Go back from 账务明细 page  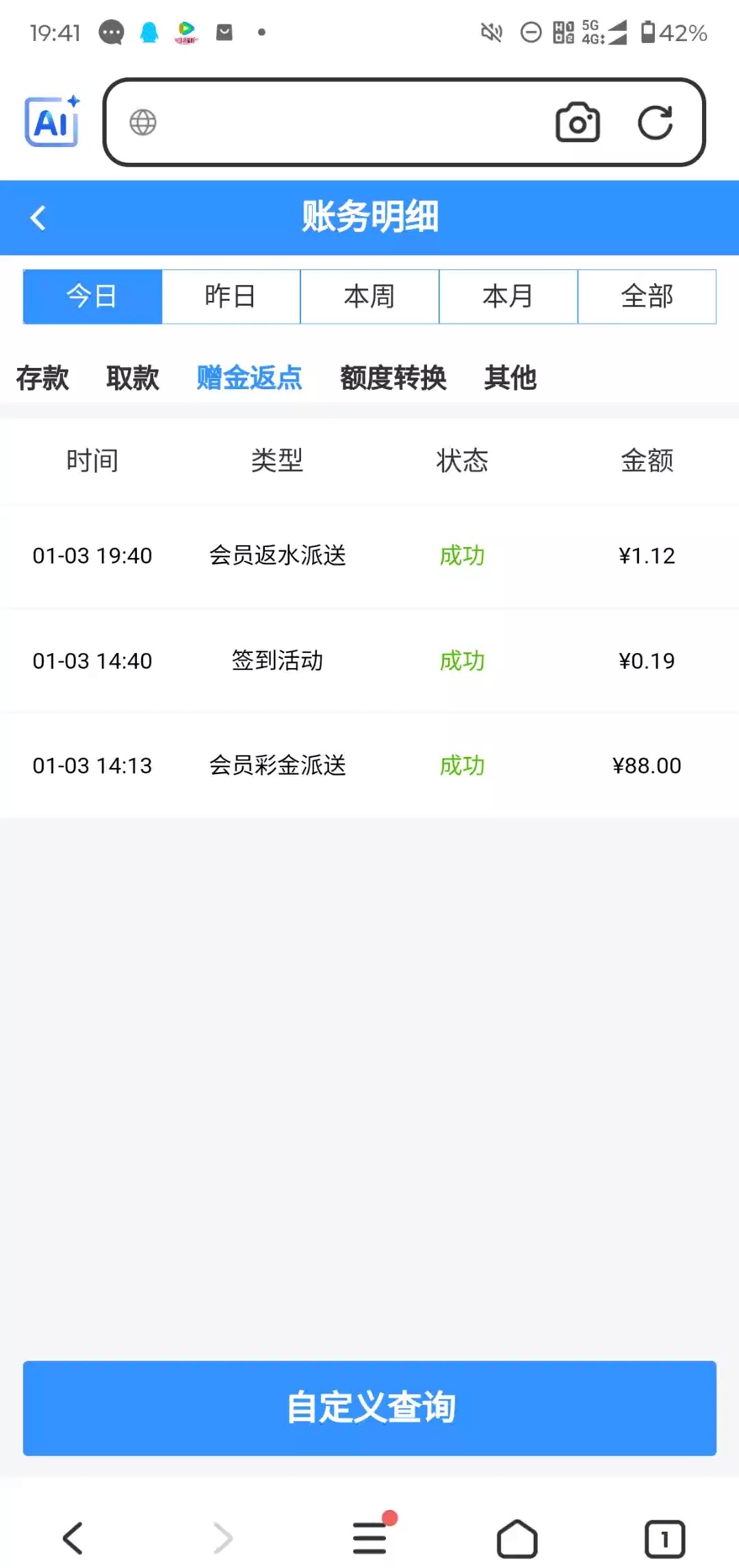38,218
